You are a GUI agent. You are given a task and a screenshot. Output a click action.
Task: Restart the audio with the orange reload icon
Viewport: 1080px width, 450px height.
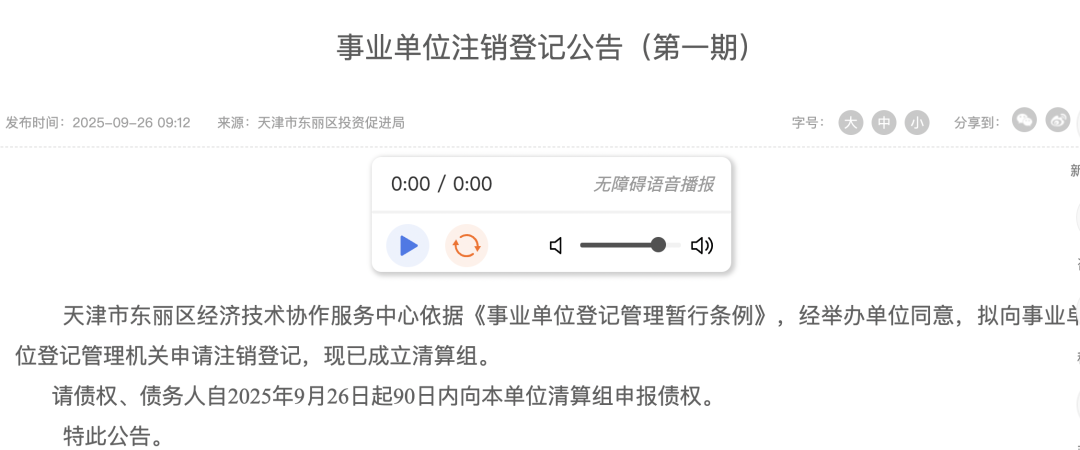click(466, 245)
